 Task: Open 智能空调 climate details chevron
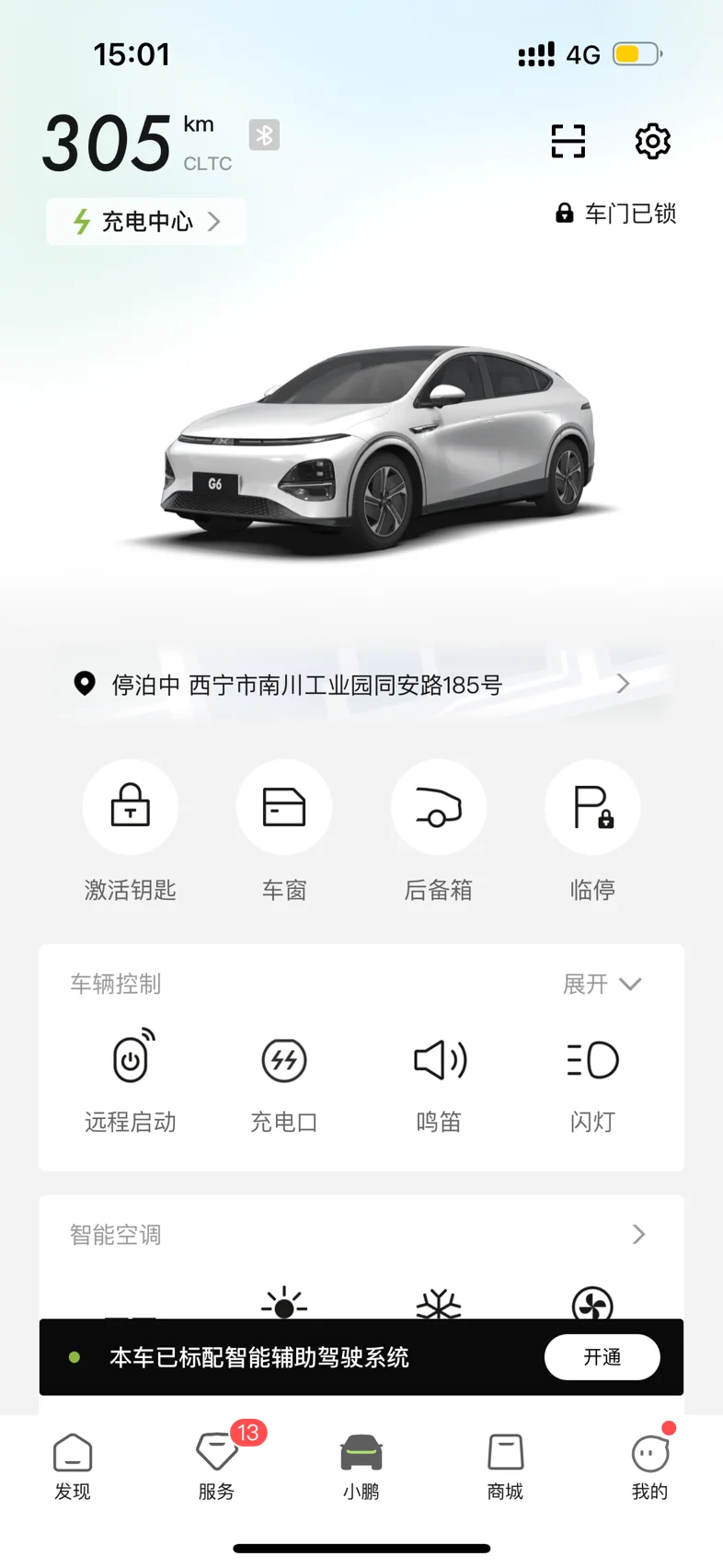pyautogui.click(x=638, y=1234)
